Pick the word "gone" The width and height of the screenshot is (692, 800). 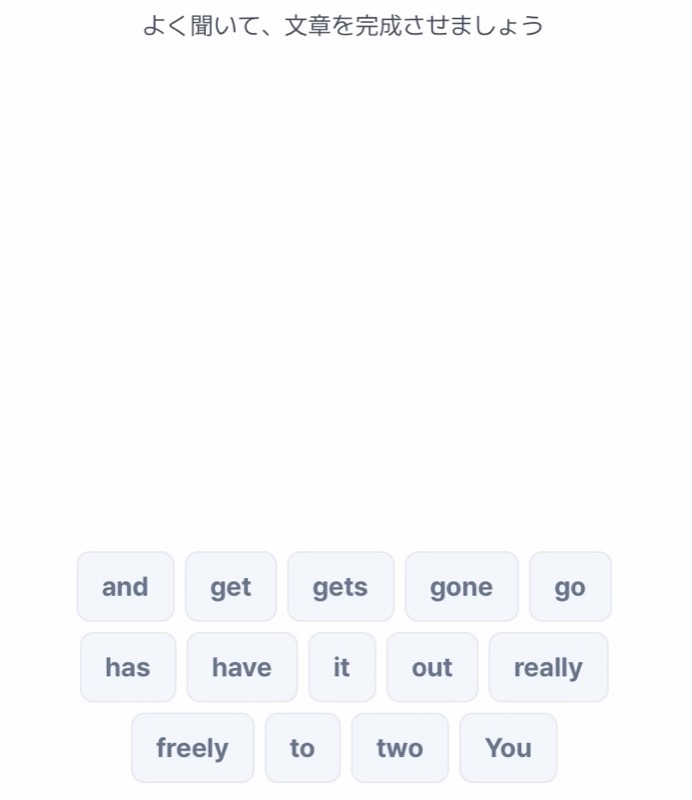(x=461, y=587)
